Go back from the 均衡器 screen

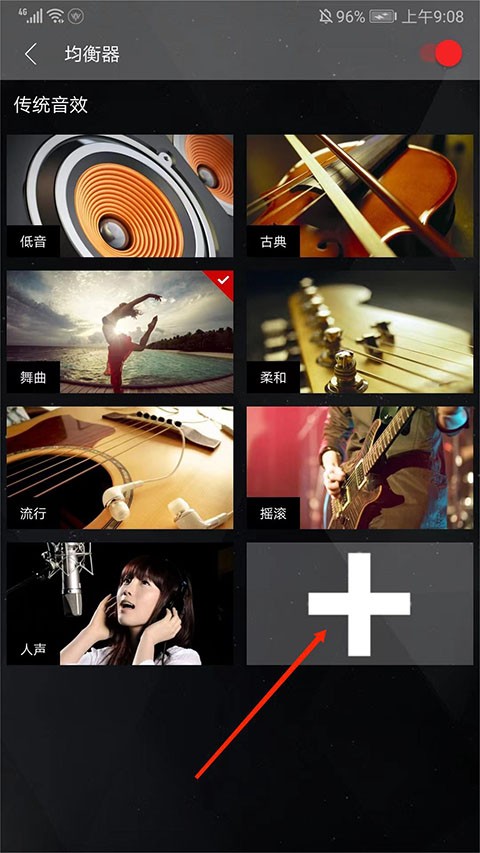(x=31, y=54)
